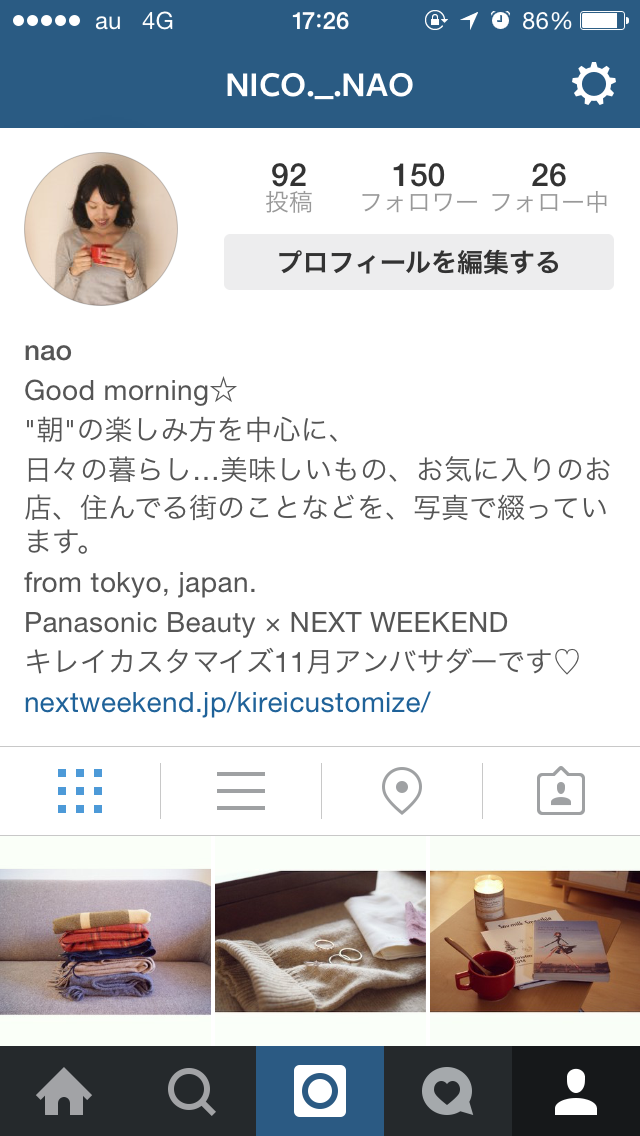View the 26 フォロー中 following list
640x1136 pixels.
click(549, 188)
